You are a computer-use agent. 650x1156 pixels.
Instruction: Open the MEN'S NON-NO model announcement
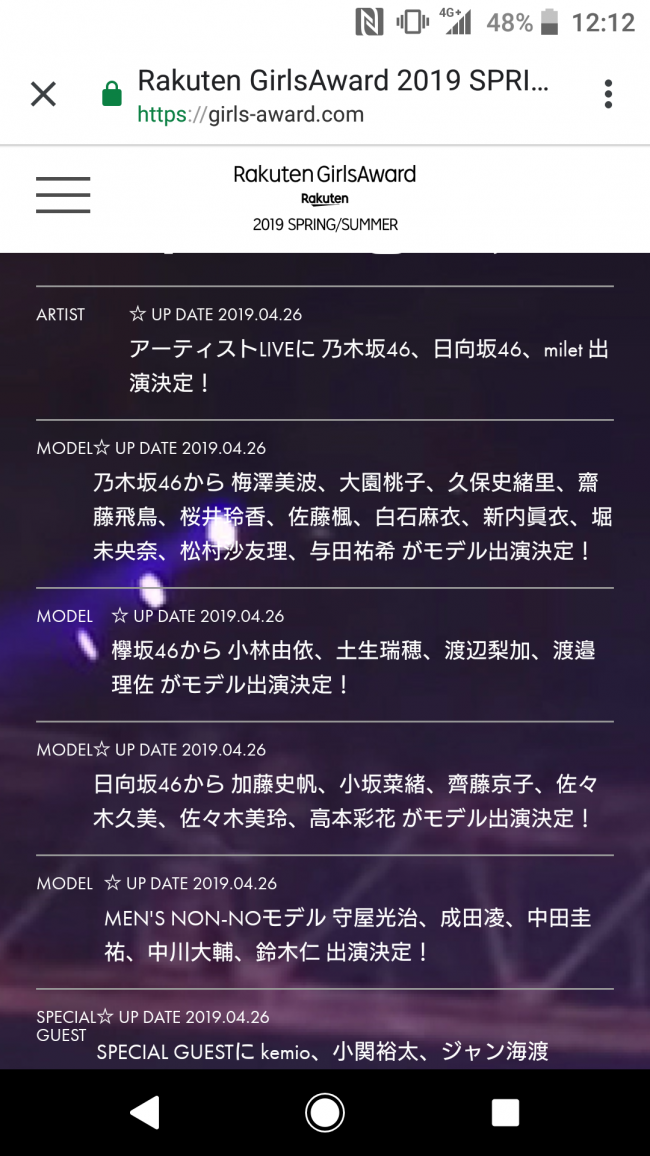coord(347,935)
